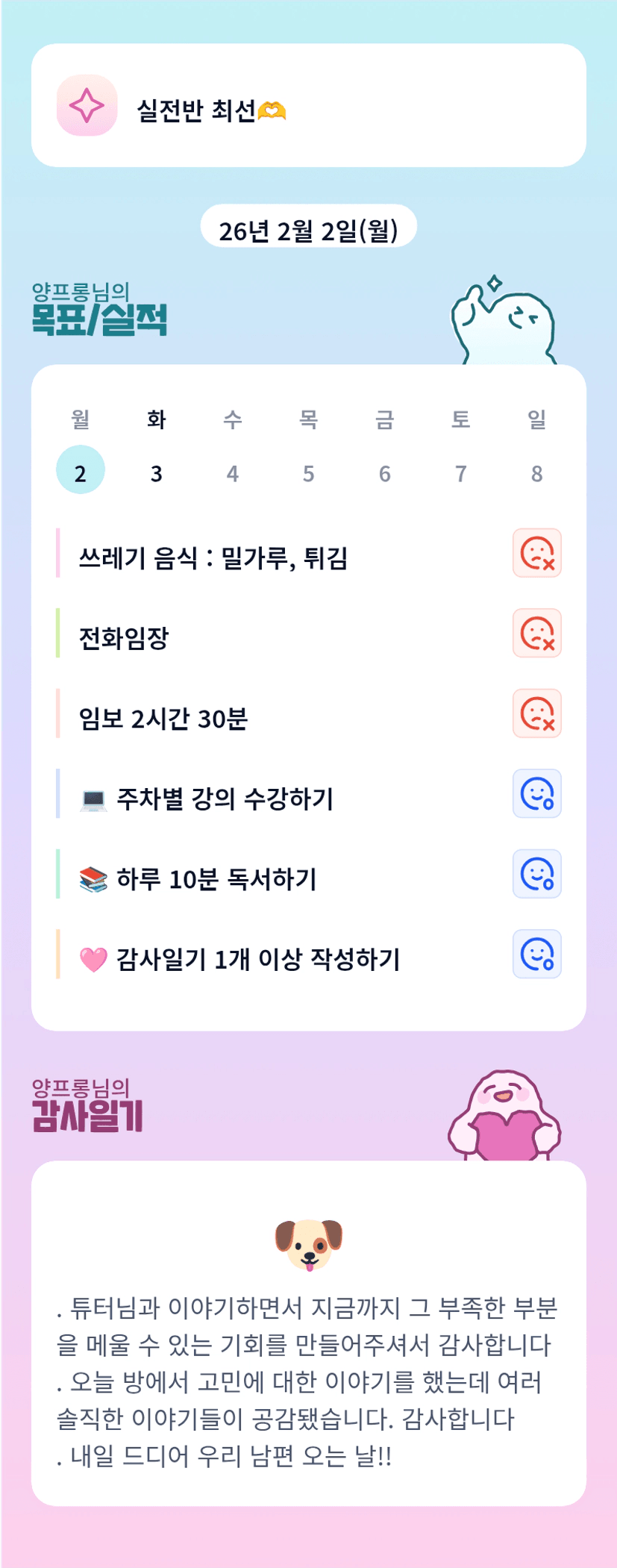Toggle the status icon for 쓰레기 음식 goal
Image resolution: width=617 pixels, height=1568 pixels.
click(x=536, y=553)
